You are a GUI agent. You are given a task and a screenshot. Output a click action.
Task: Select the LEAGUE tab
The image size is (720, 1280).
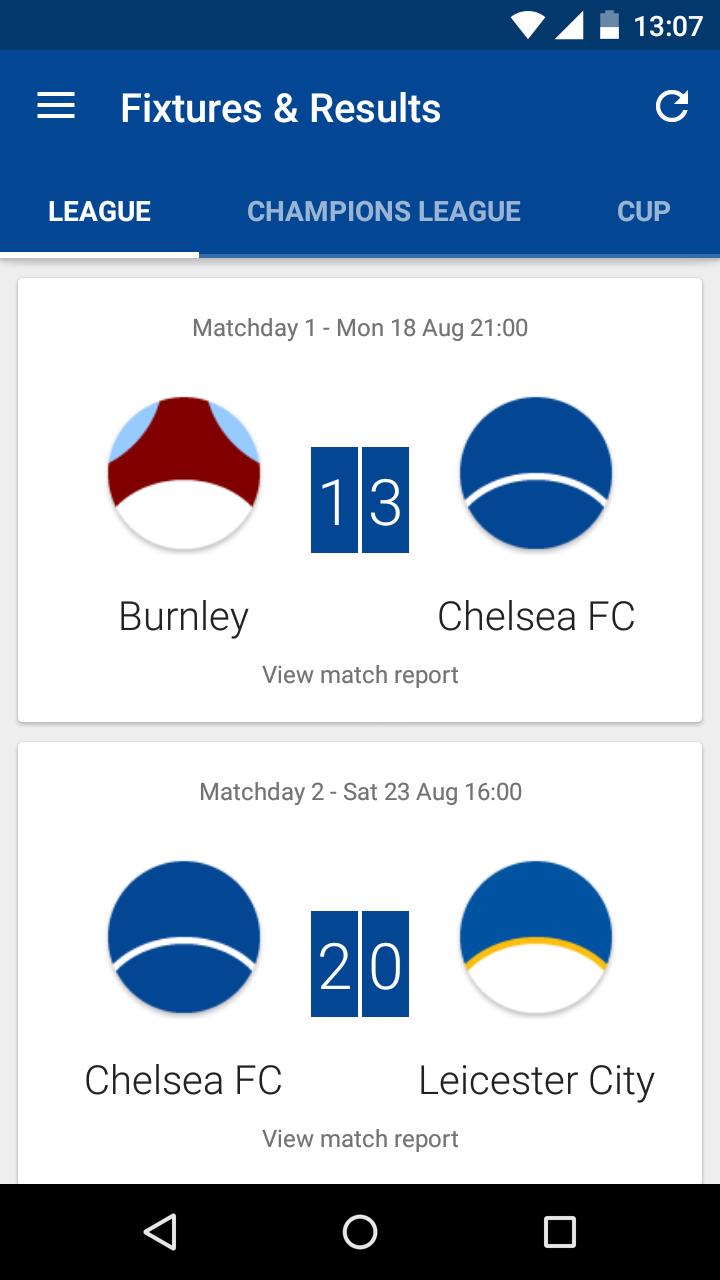coord(99,211)
